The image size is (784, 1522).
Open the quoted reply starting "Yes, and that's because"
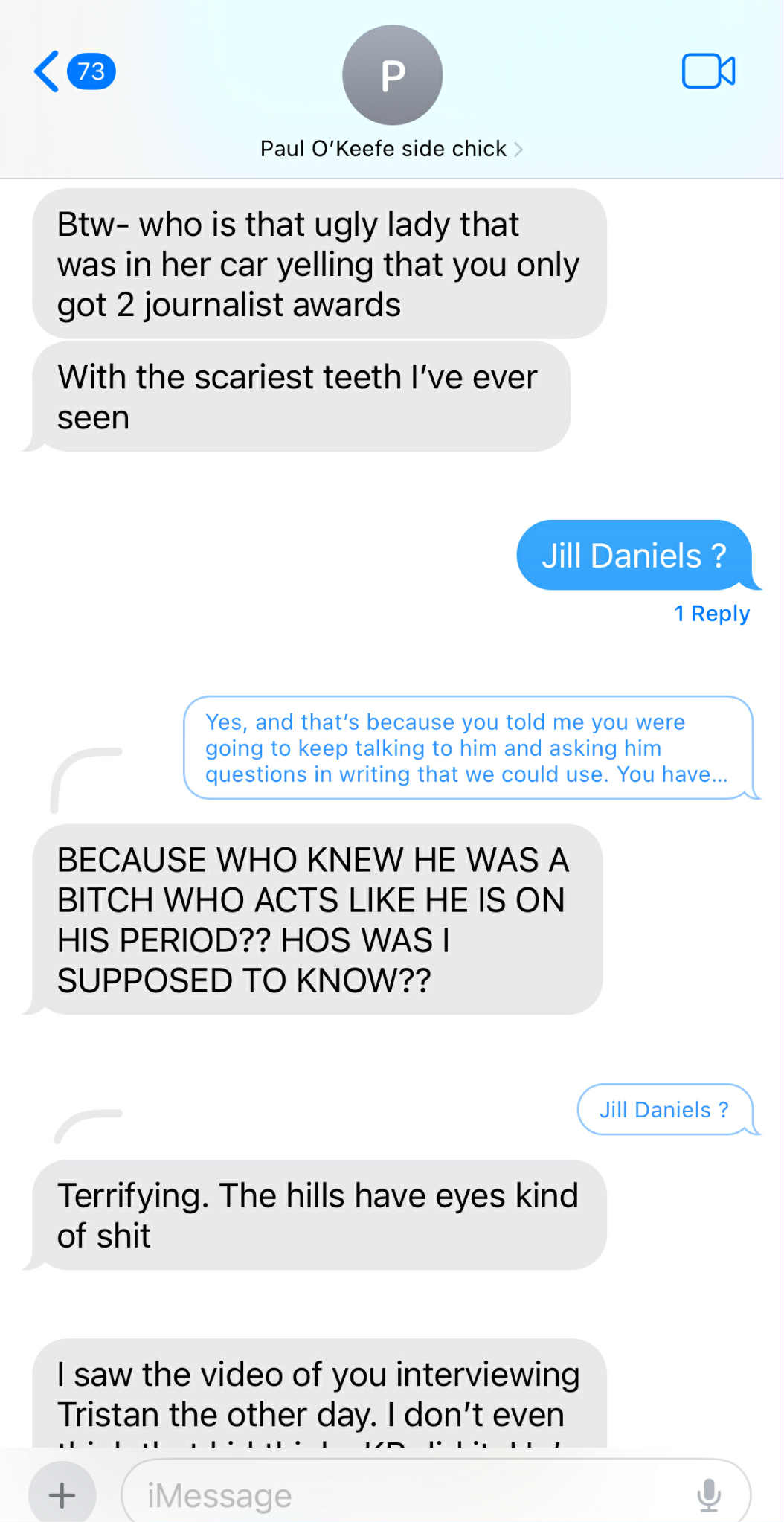tap(467, 748)
